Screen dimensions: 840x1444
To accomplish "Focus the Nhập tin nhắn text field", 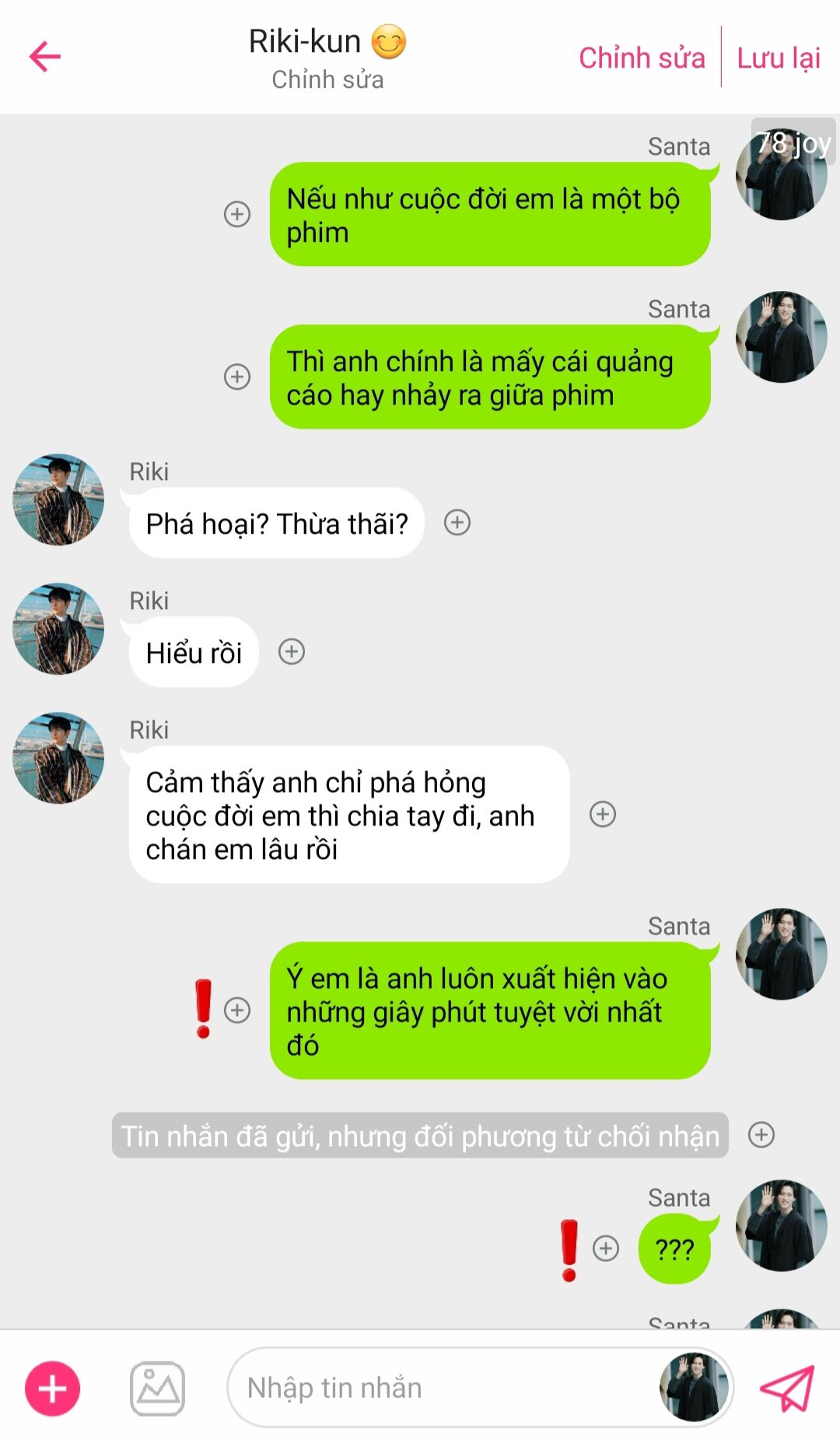I will [443, 1388].
